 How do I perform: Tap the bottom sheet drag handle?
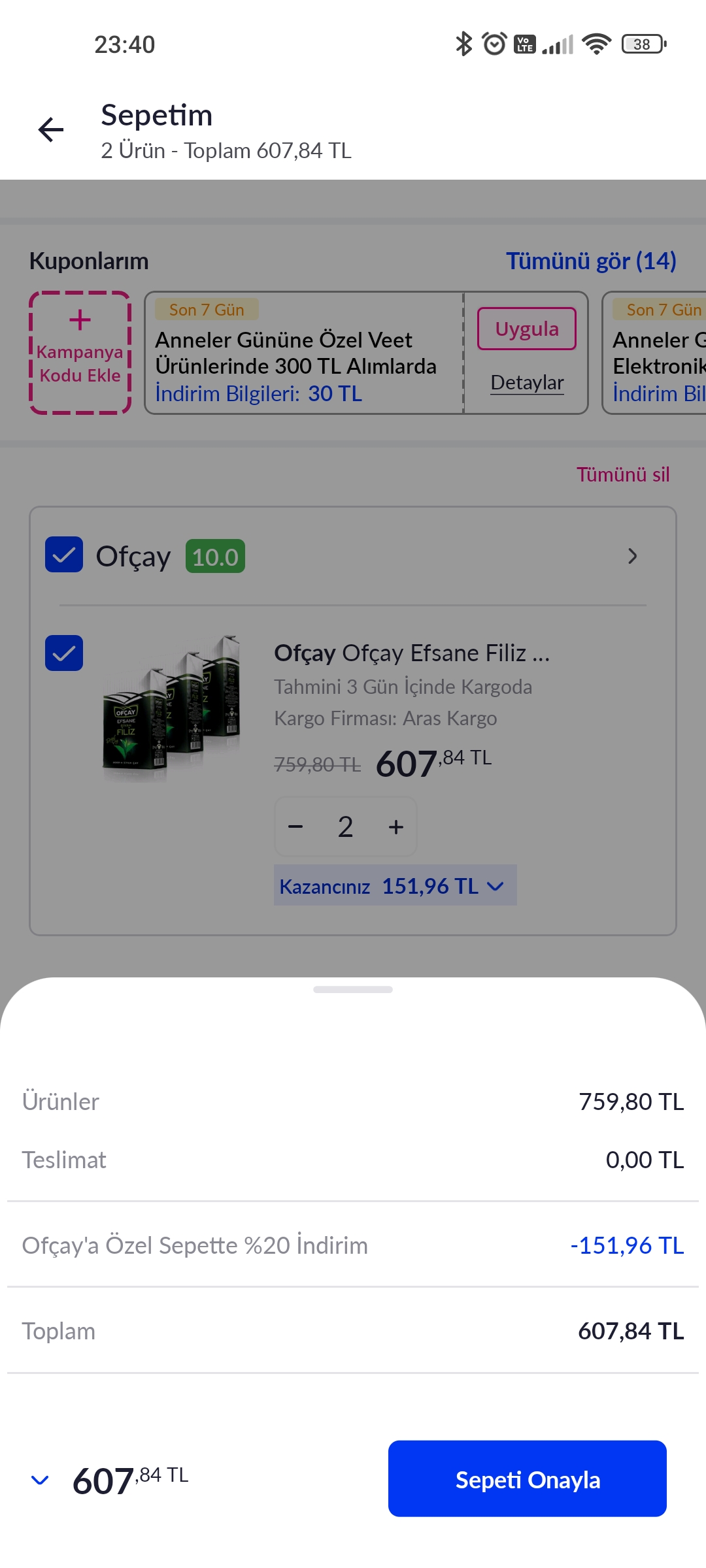pos(353,990)
